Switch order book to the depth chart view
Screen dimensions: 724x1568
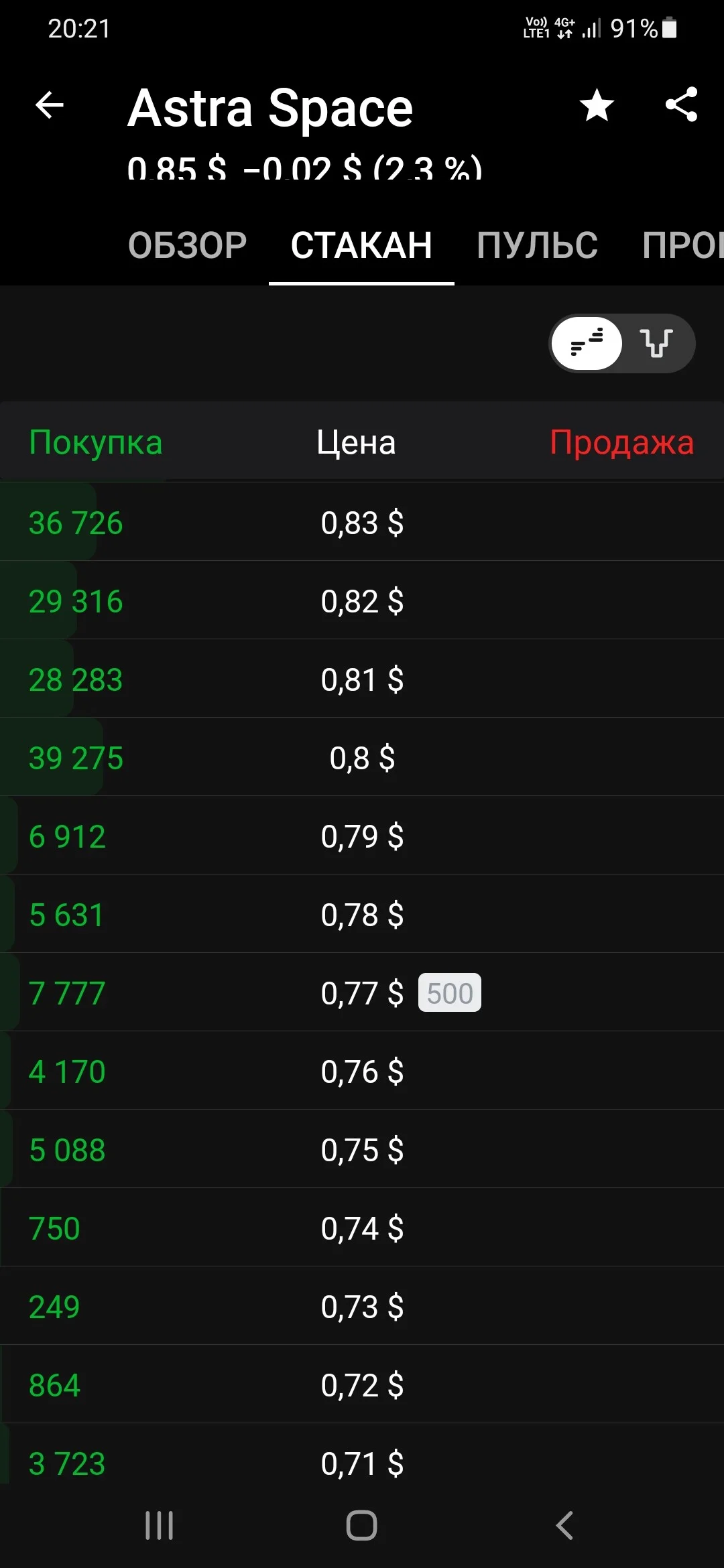tap(656, 343)
